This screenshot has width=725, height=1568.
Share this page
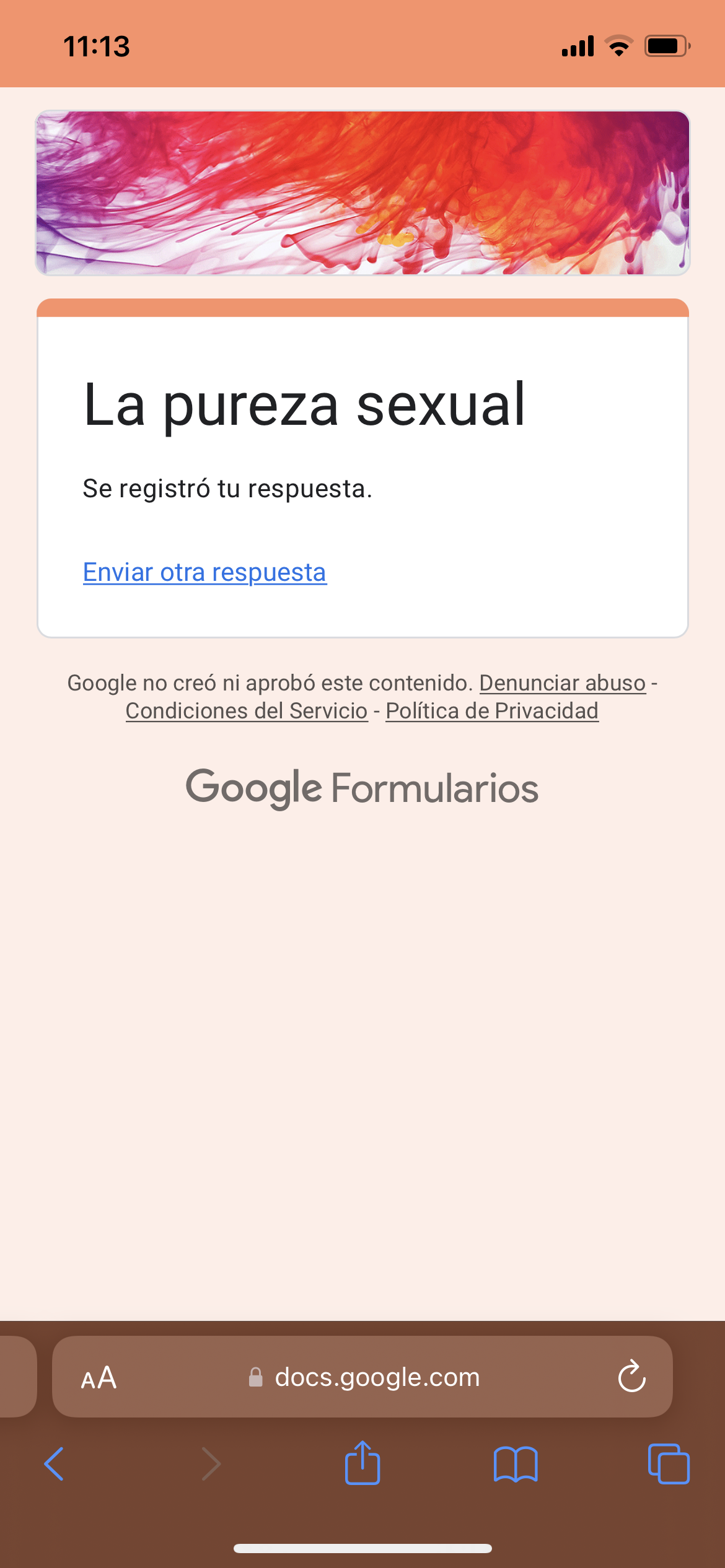pos(362,1462)
